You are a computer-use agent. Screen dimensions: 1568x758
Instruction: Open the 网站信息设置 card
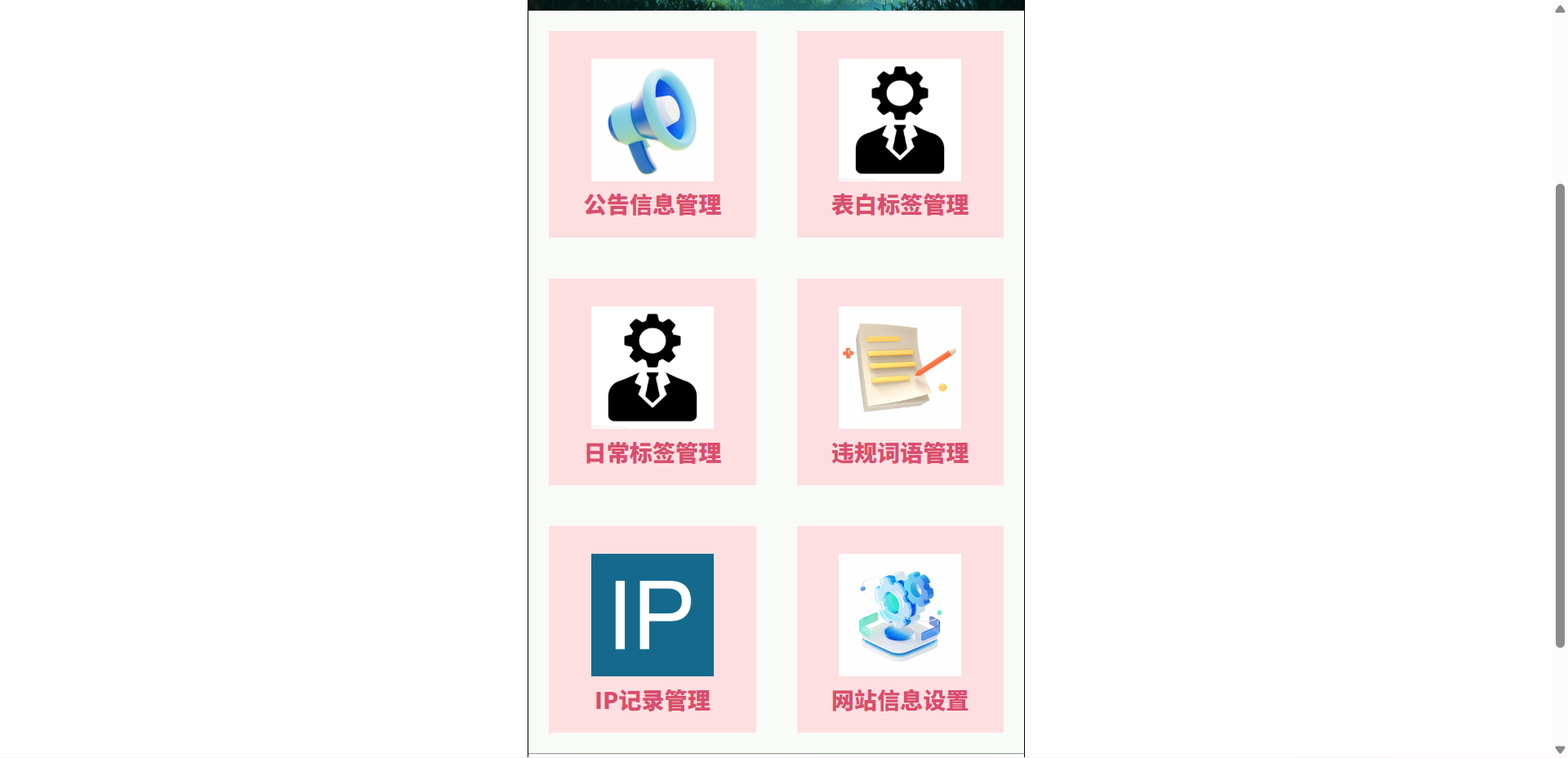(x=899, y=630)
